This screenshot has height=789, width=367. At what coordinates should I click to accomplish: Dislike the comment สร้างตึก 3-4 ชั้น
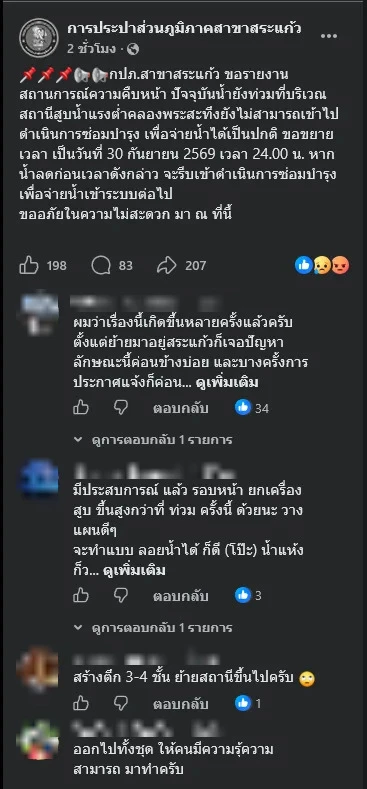tap(121, 703)
